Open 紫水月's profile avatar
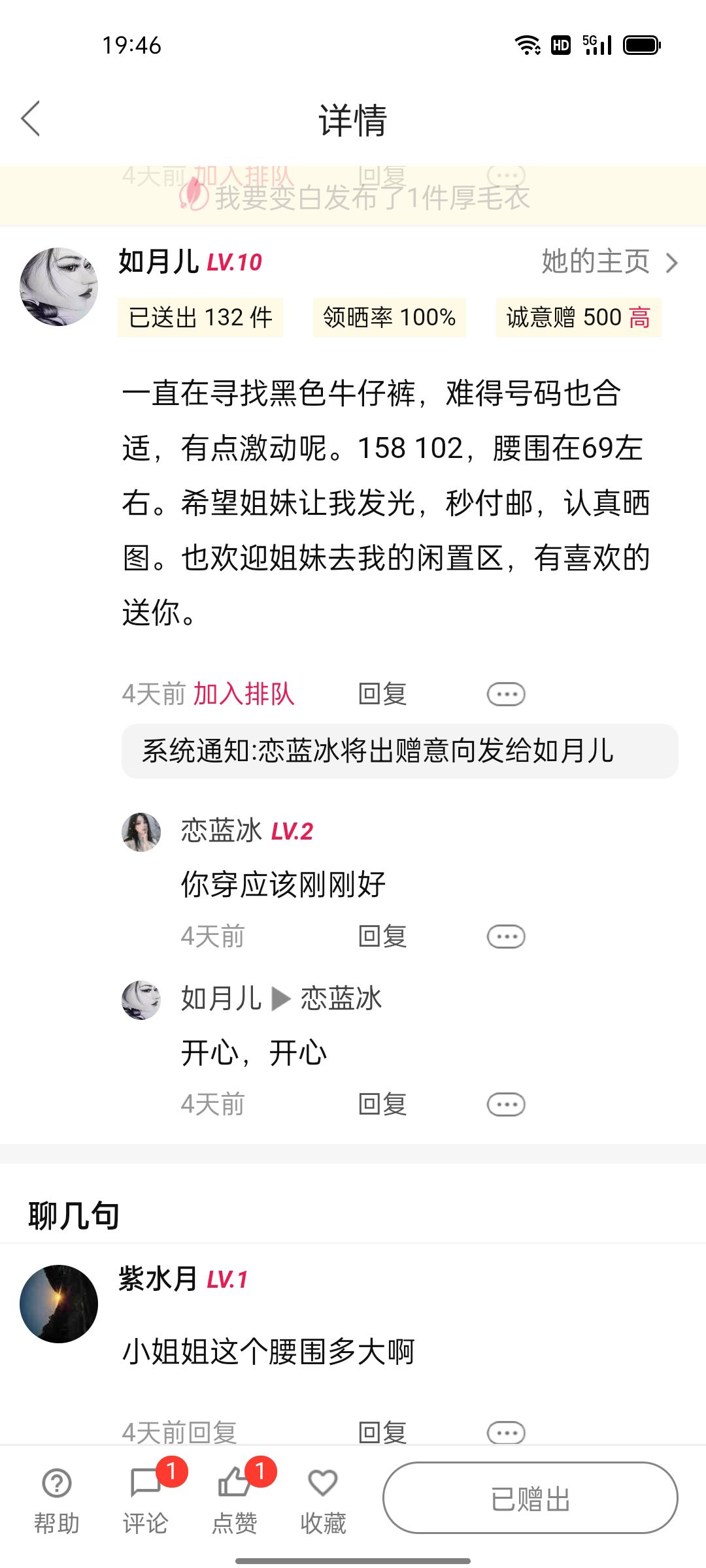 tap(59, 1303)
